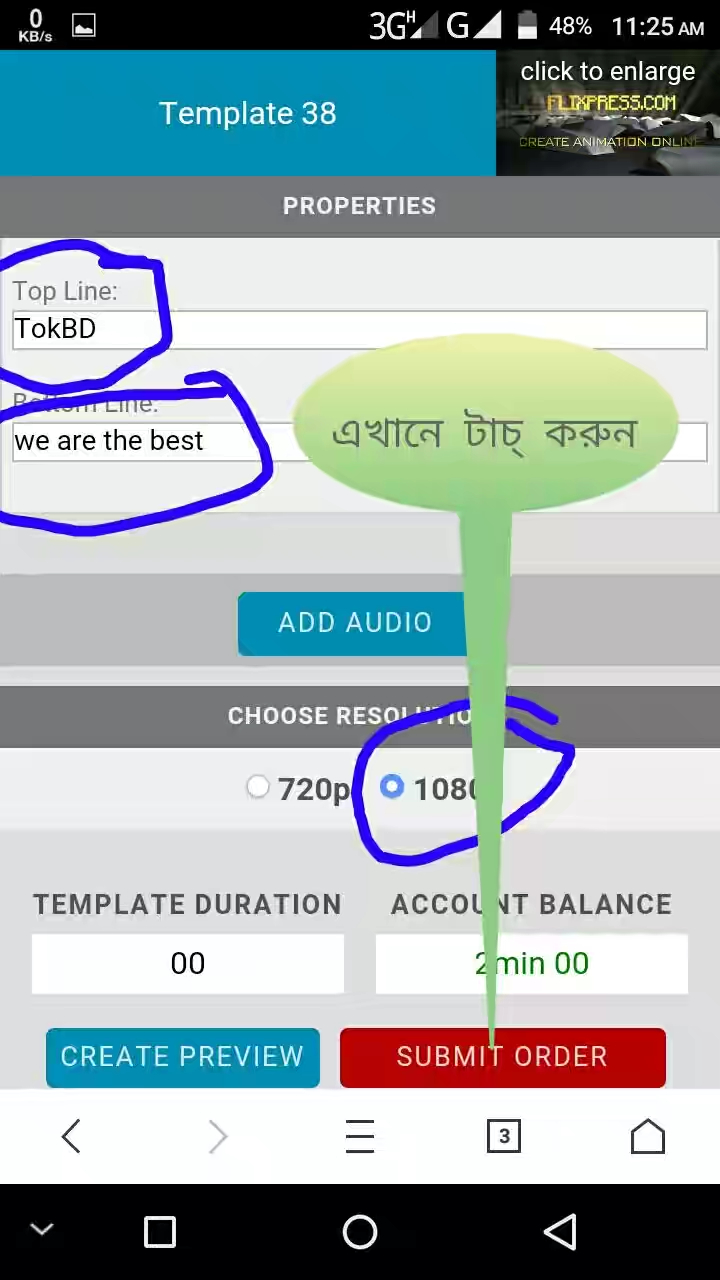Go back in the browser
This screenshot has height=1280, width=720.
(71, 1136)
